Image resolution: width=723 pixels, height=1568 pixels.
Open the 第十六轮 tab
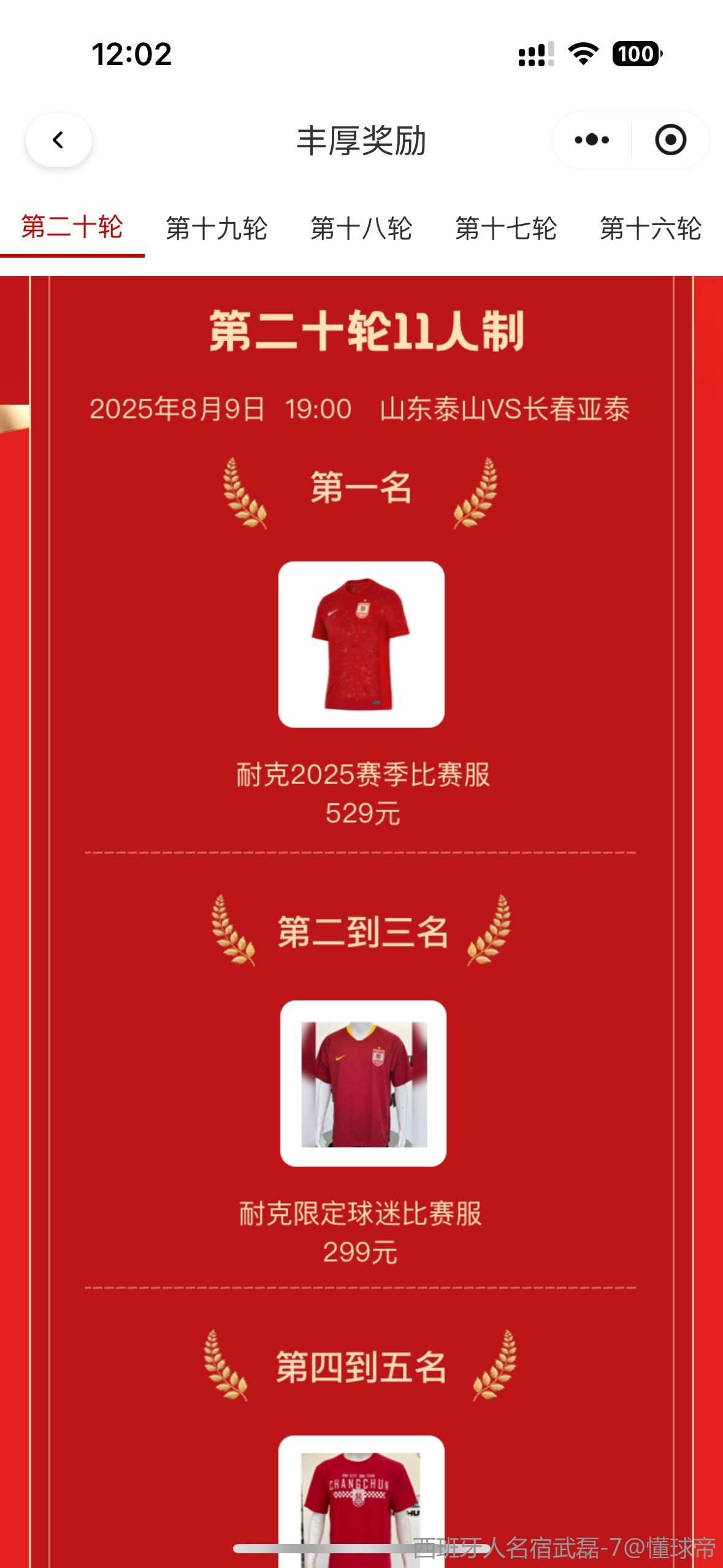click(x=650, y=229)
